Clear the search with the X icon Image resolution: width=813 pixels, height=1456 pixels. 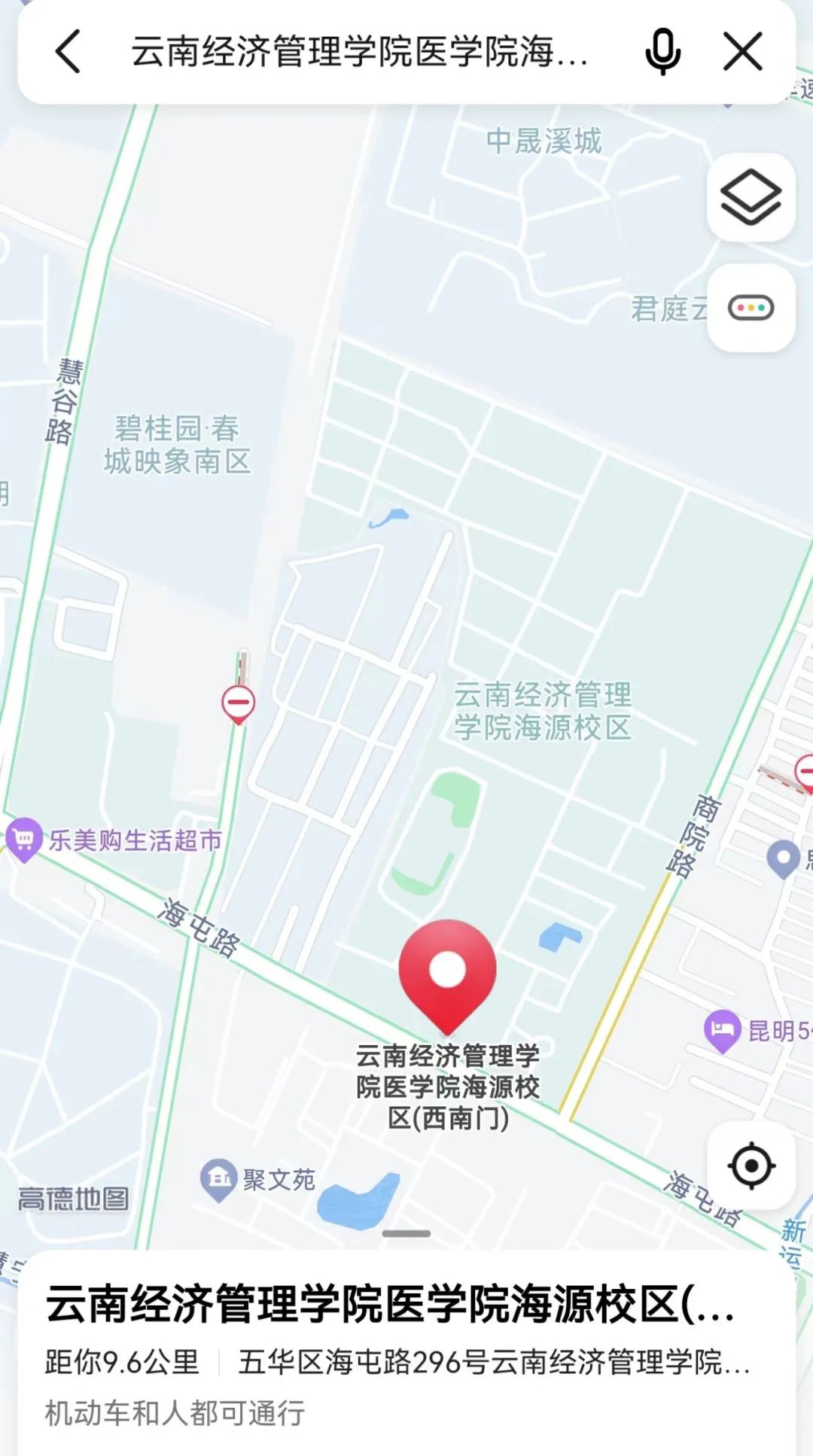(743, 52)
